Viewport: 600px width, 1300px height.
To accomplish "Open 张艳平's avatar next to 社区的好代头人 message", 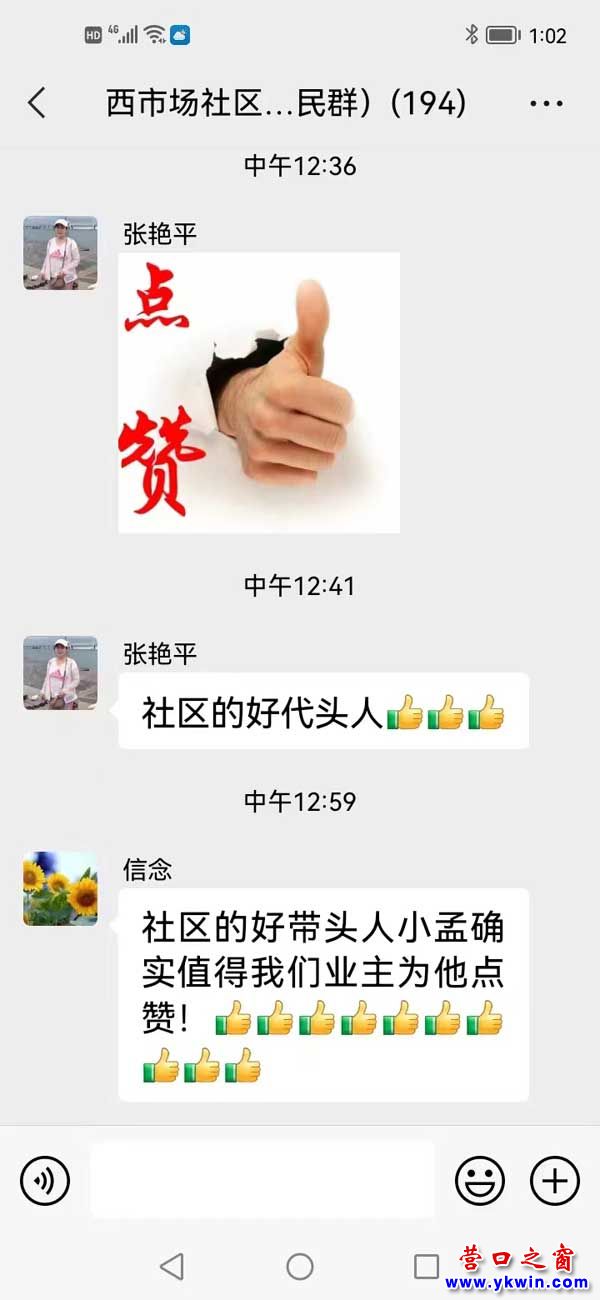I will (60, 672).
